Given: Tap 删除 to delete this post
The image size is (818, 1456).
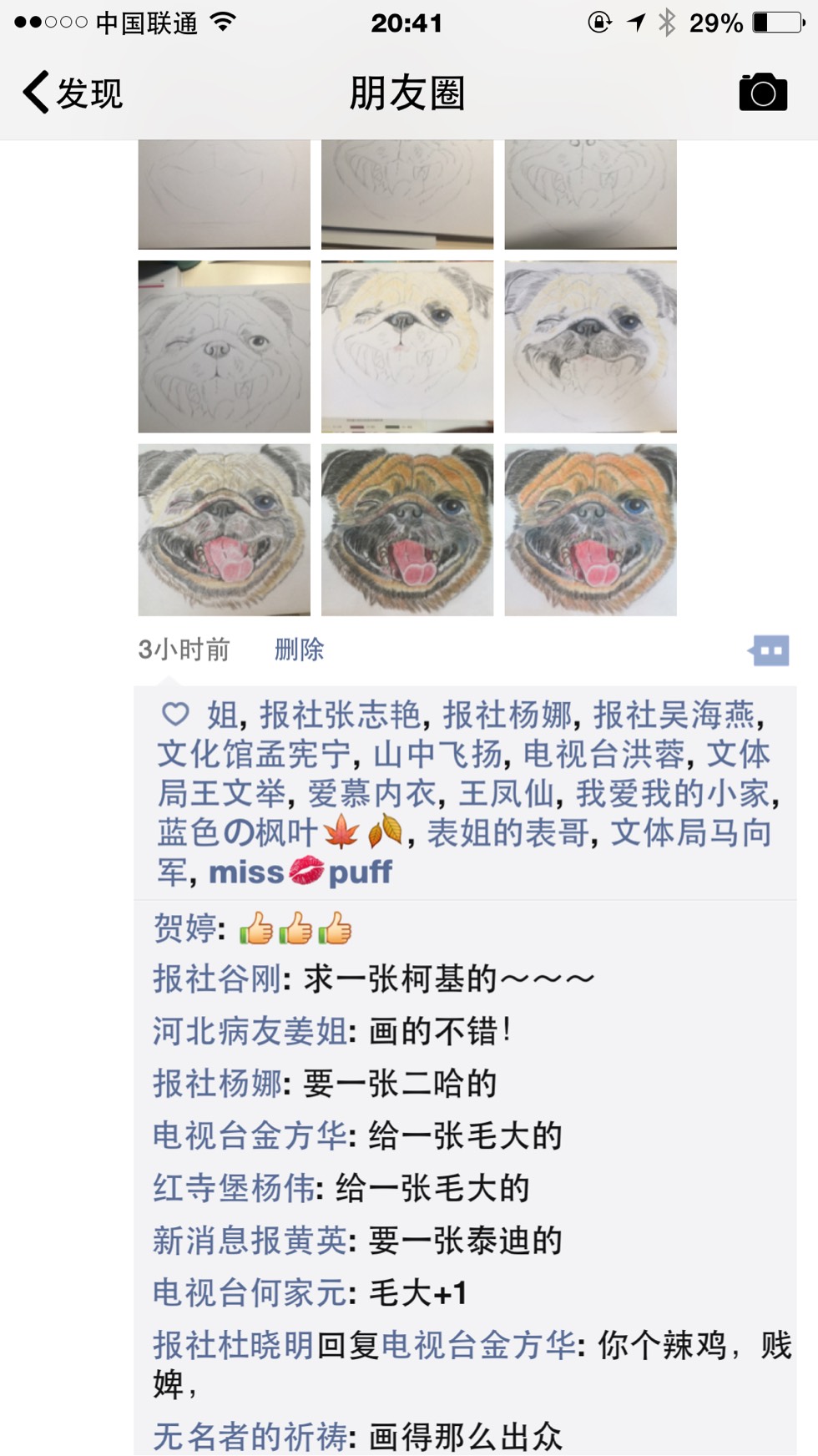Looking at the screenshot, I should click(299, 650).
